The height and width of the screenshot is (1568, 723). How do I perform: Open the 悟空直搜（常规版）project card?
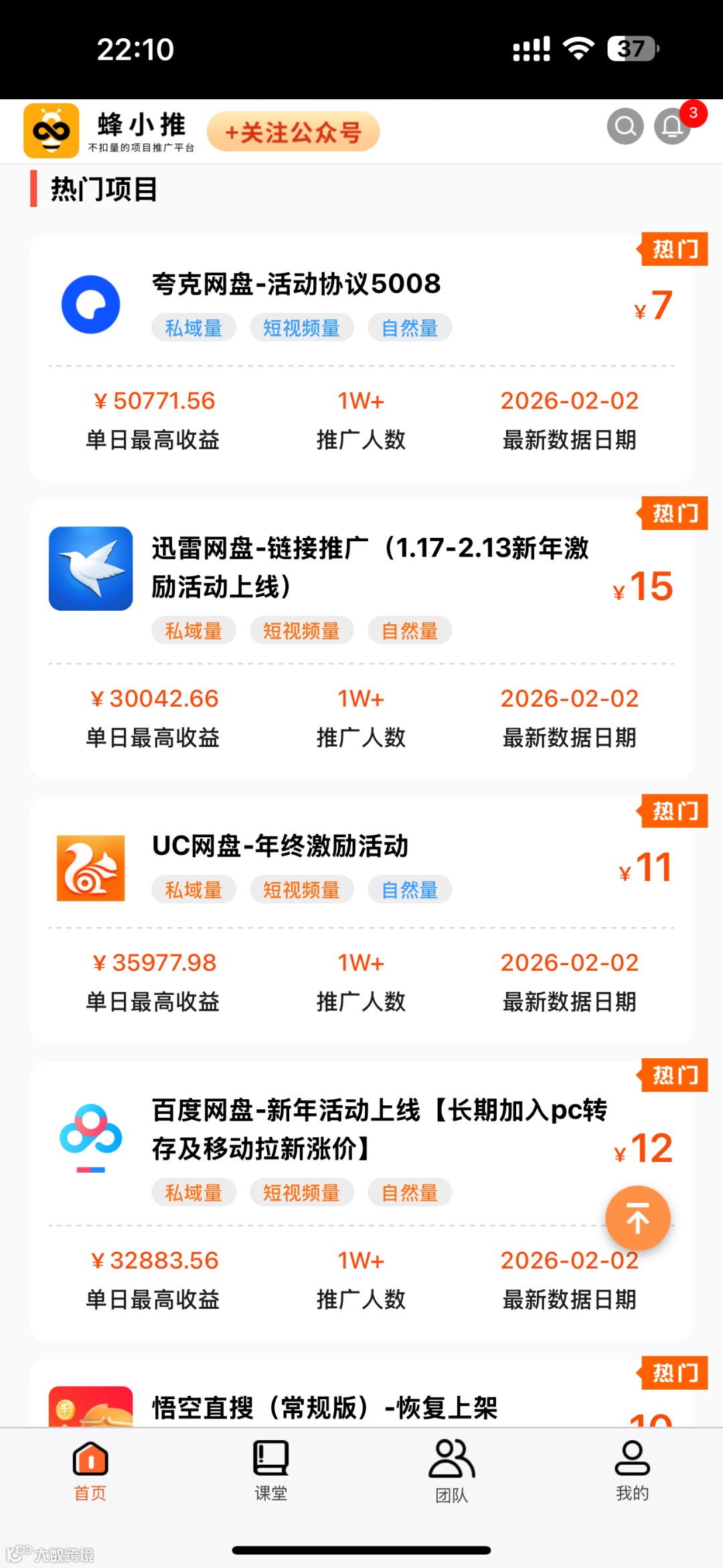[x=361, y=1393]
